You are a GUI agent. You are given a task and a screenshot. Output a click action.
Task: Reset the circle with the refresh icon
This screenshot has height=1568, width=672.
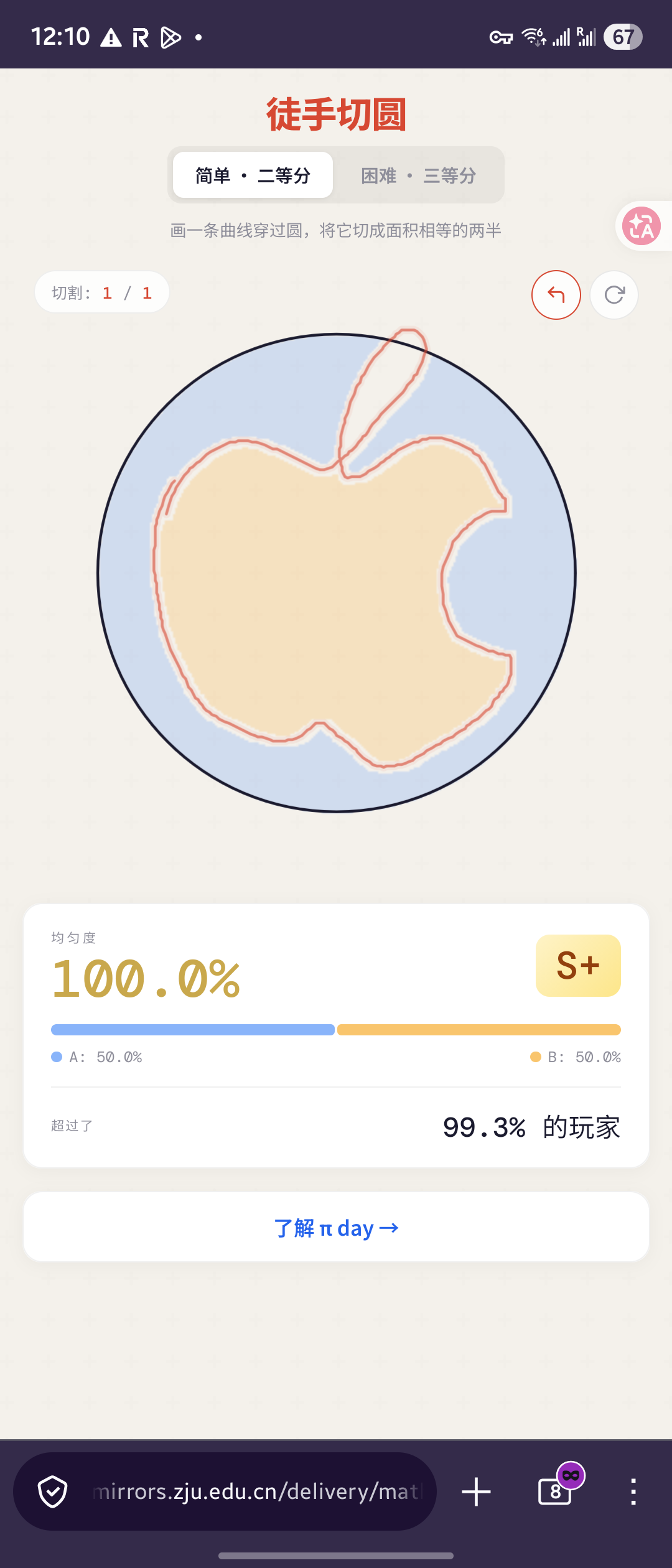pyautogui.click(x=614, y=294)
